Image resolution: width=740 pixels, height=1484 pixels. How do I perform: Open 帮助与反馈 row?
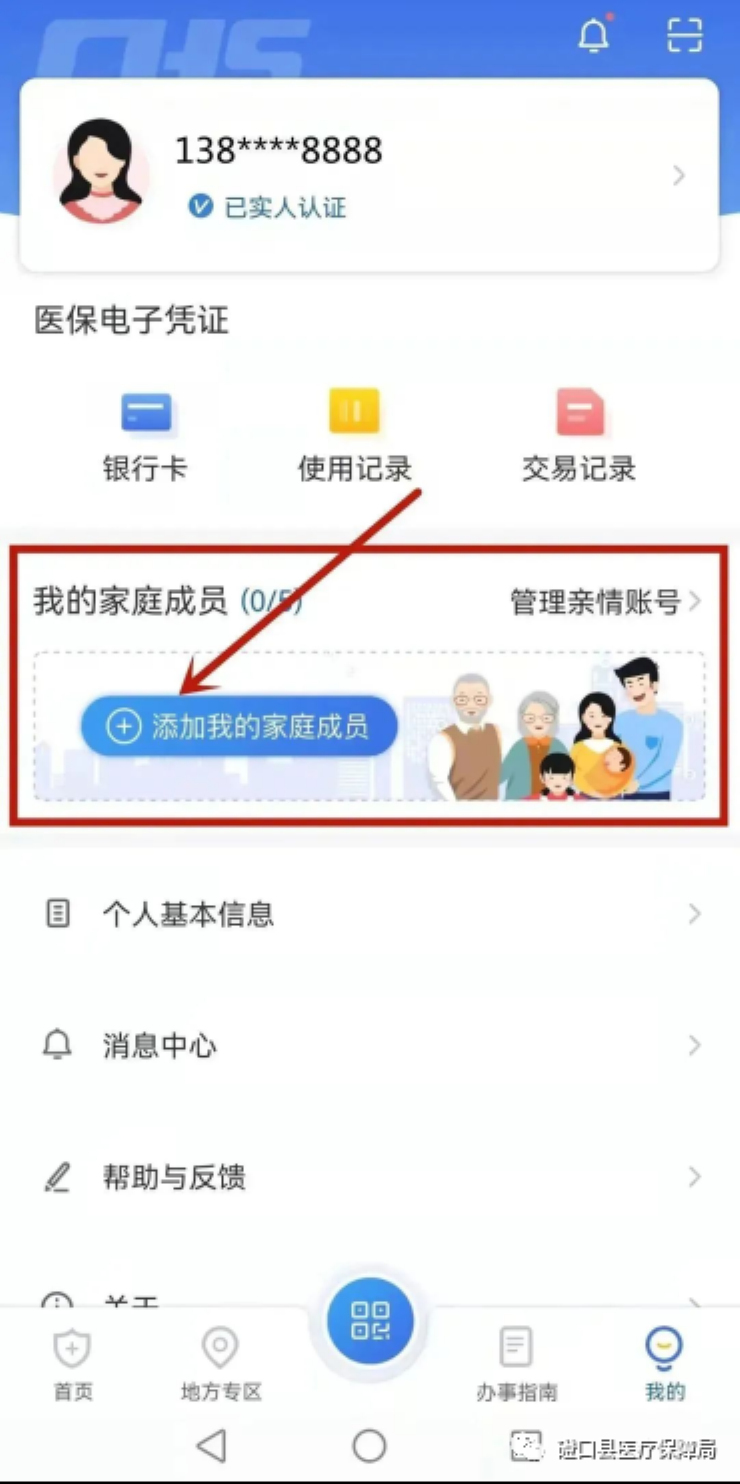[x=369, y=1177]
